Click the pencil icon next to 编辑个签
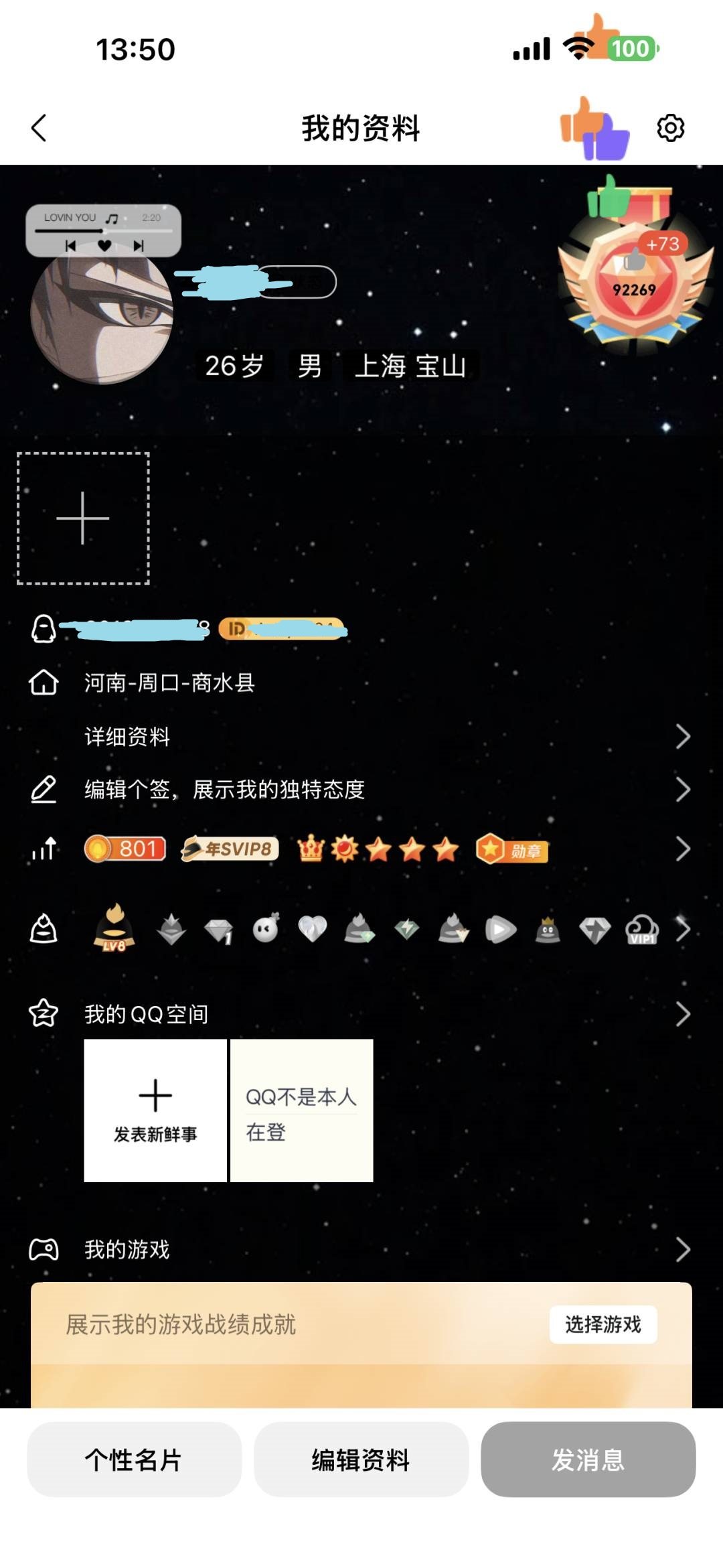The image size is (723, 1568). 42,790
